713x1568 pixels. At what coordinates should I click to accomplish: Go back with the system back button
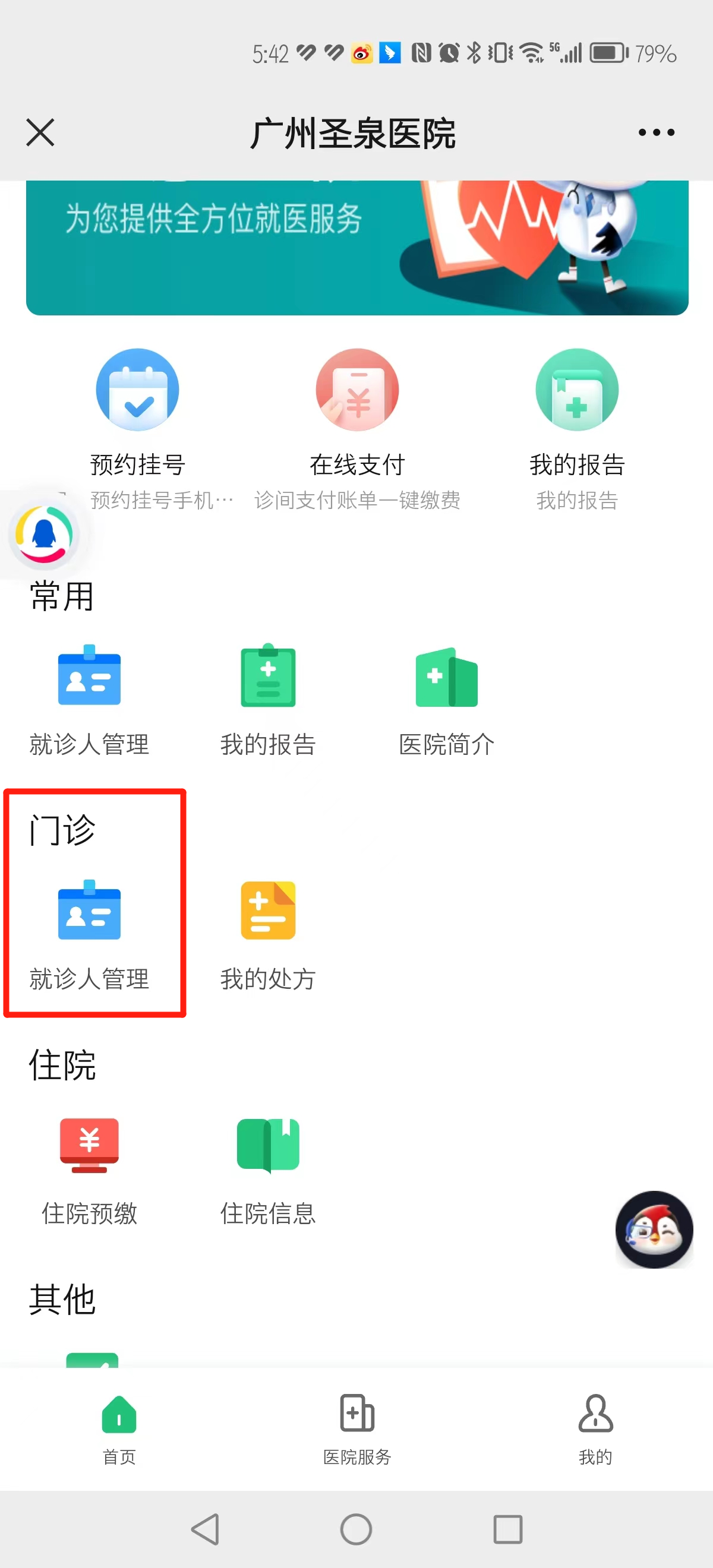(x=205, y=1529)
